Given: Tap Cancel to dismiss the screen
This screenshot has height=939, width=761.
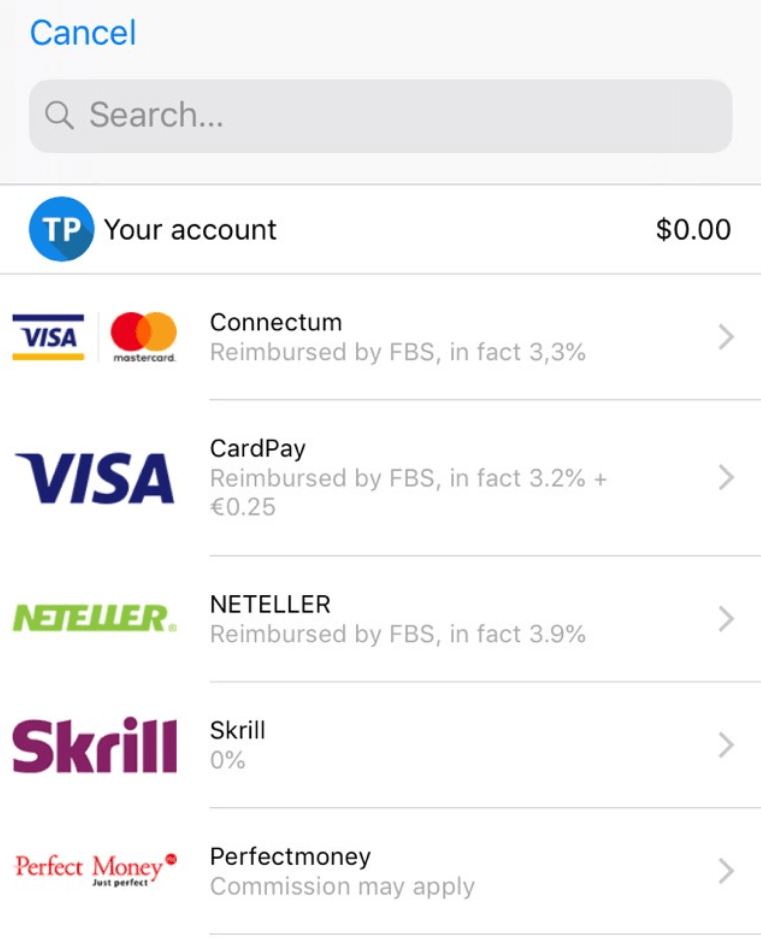Looking at the screenshot, I should click(82, 33).
